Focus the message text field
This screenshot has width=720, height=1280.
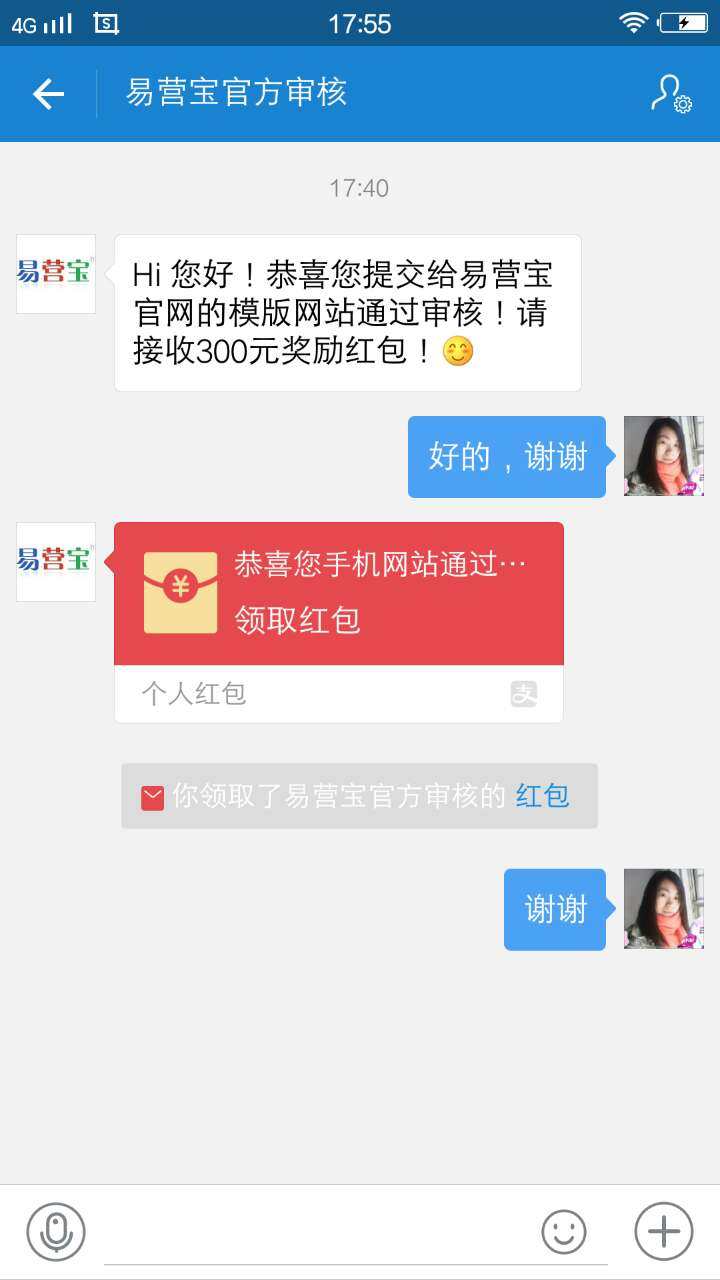point(320,1232)
